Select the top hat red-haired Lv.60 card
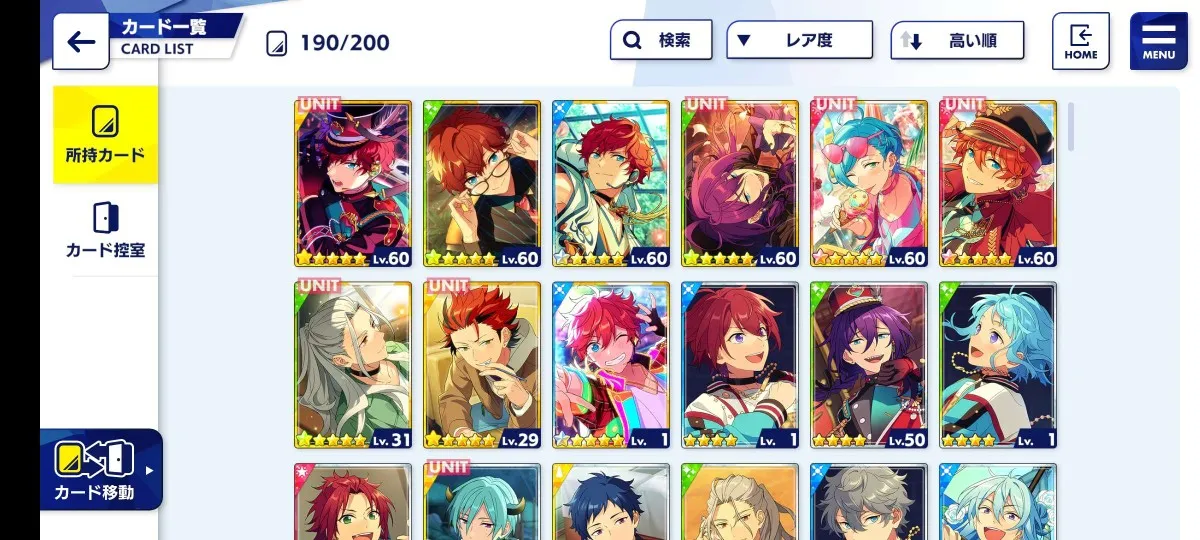 (353, 183)
